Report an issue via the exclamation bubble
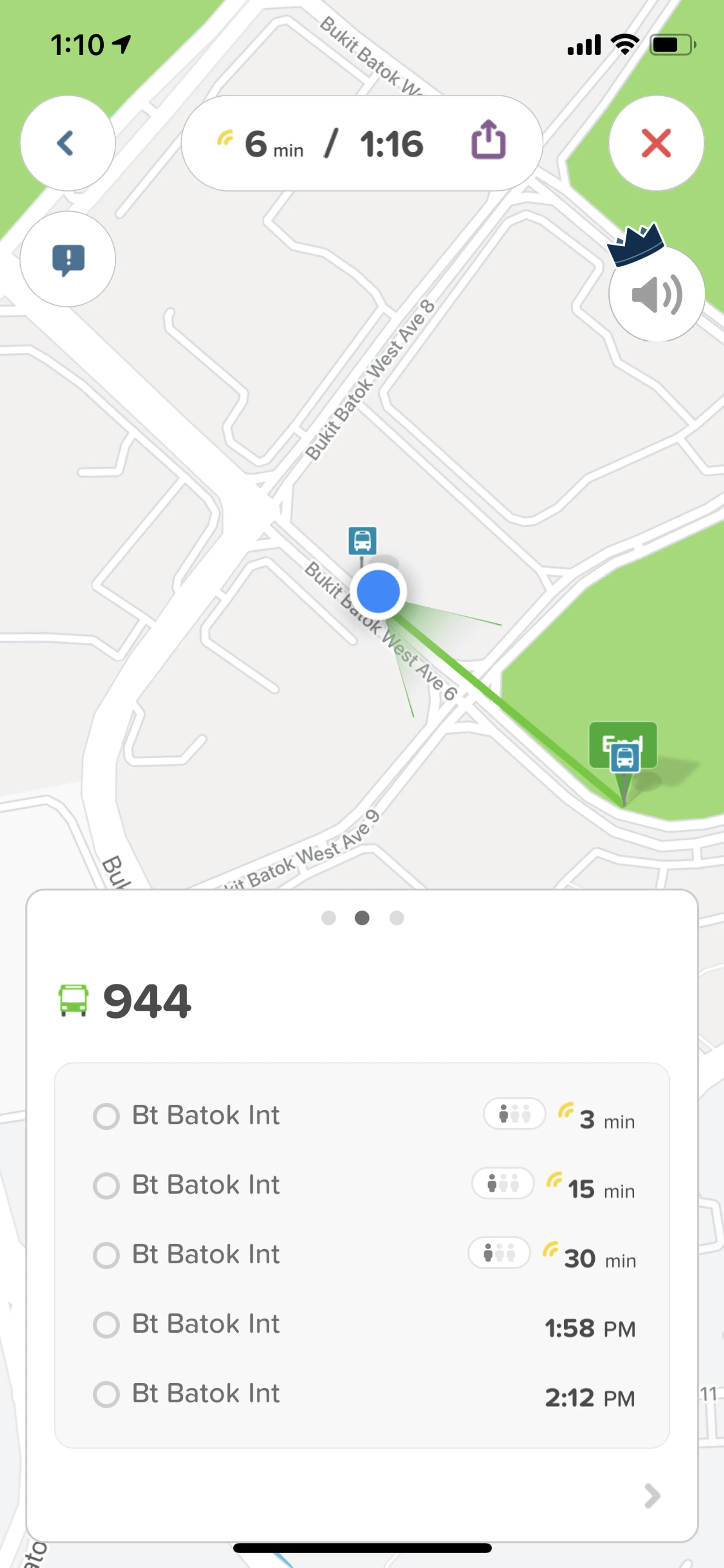This screenshot has height=1568, width=724. [68, 259]
